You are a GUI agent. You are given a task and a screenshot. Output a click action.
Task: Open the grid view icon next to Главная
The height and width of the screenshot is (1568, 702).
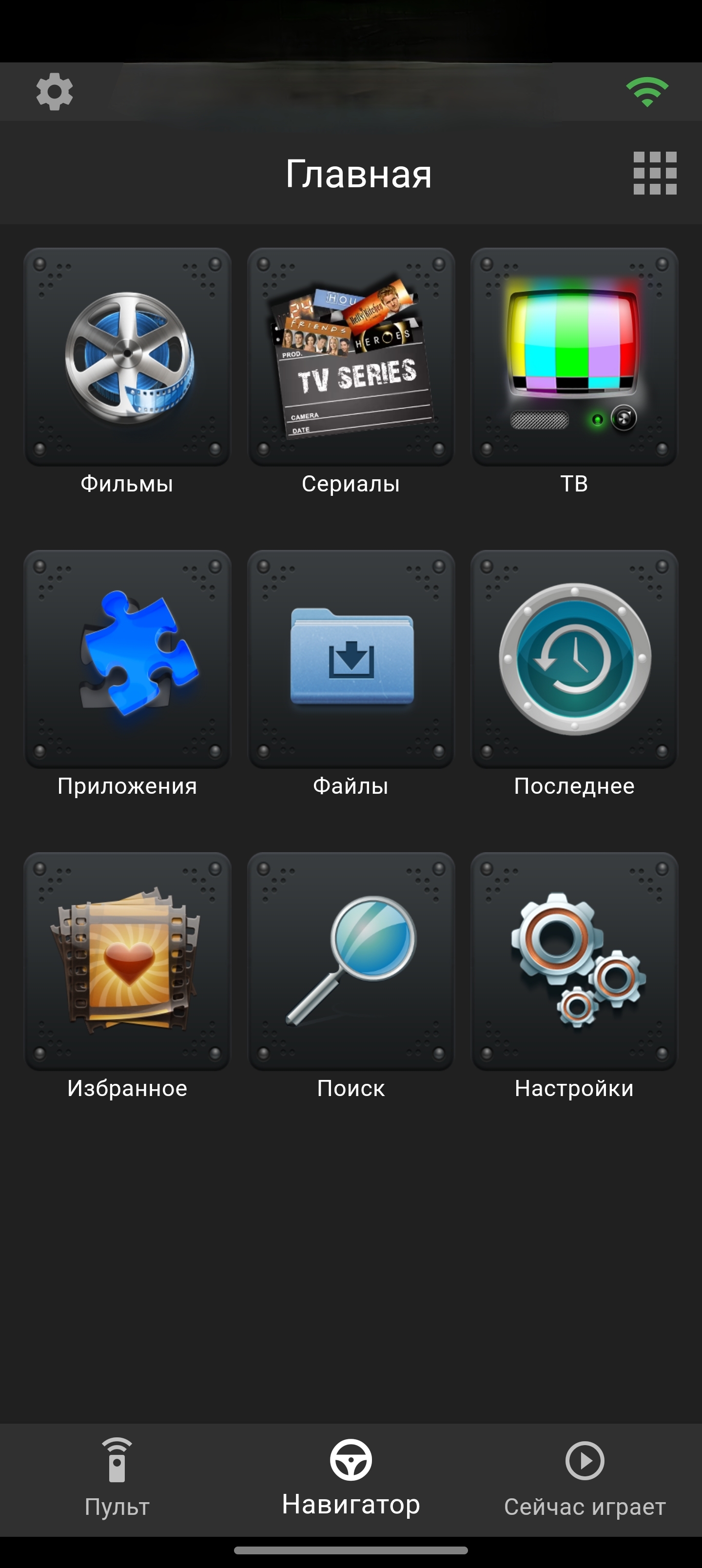tap(655, 174)
